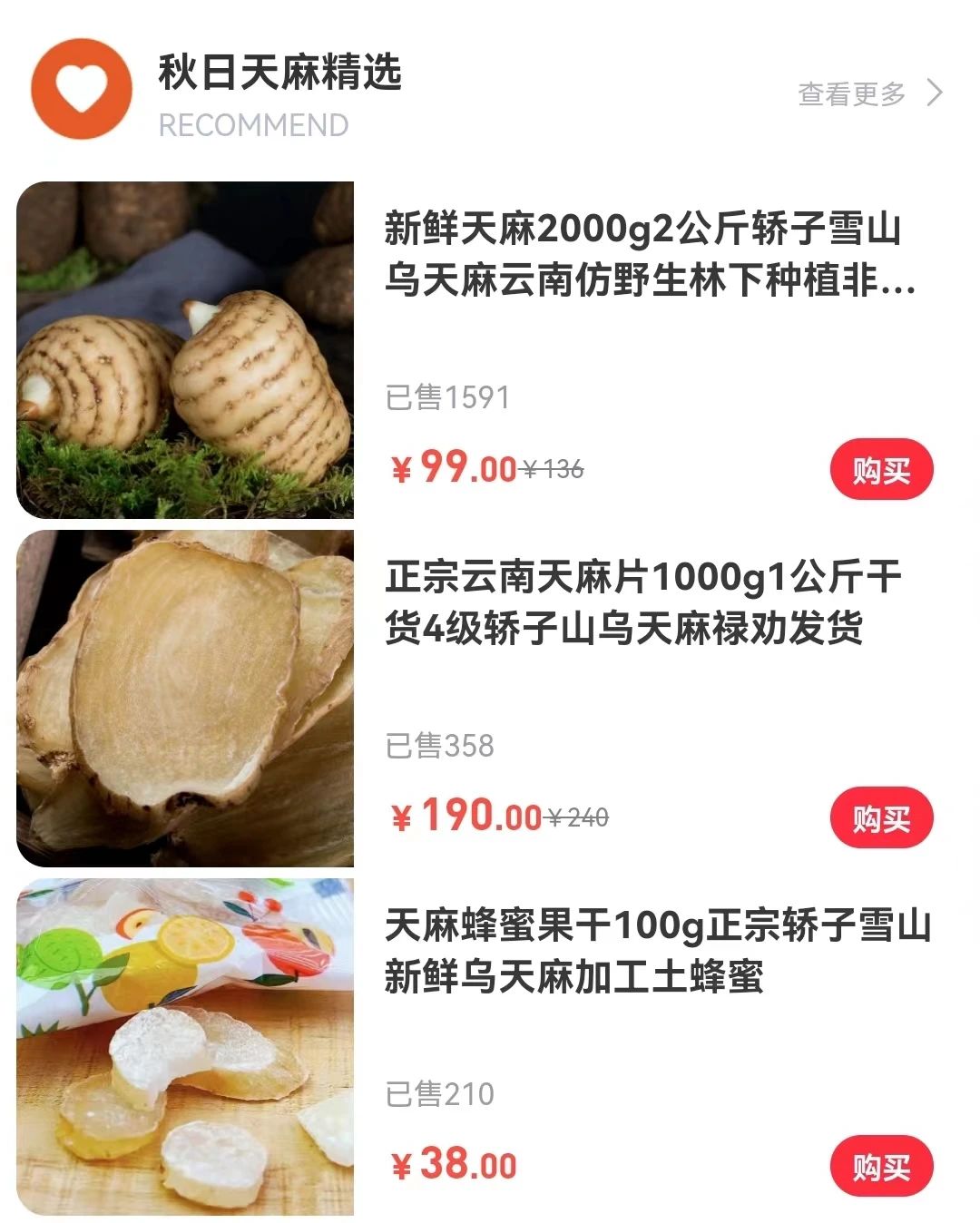Purchase the 天麻蜂蜜果干100g at ¥38
Screen dimensions: 980x1223
click(x=881, y=1167)
